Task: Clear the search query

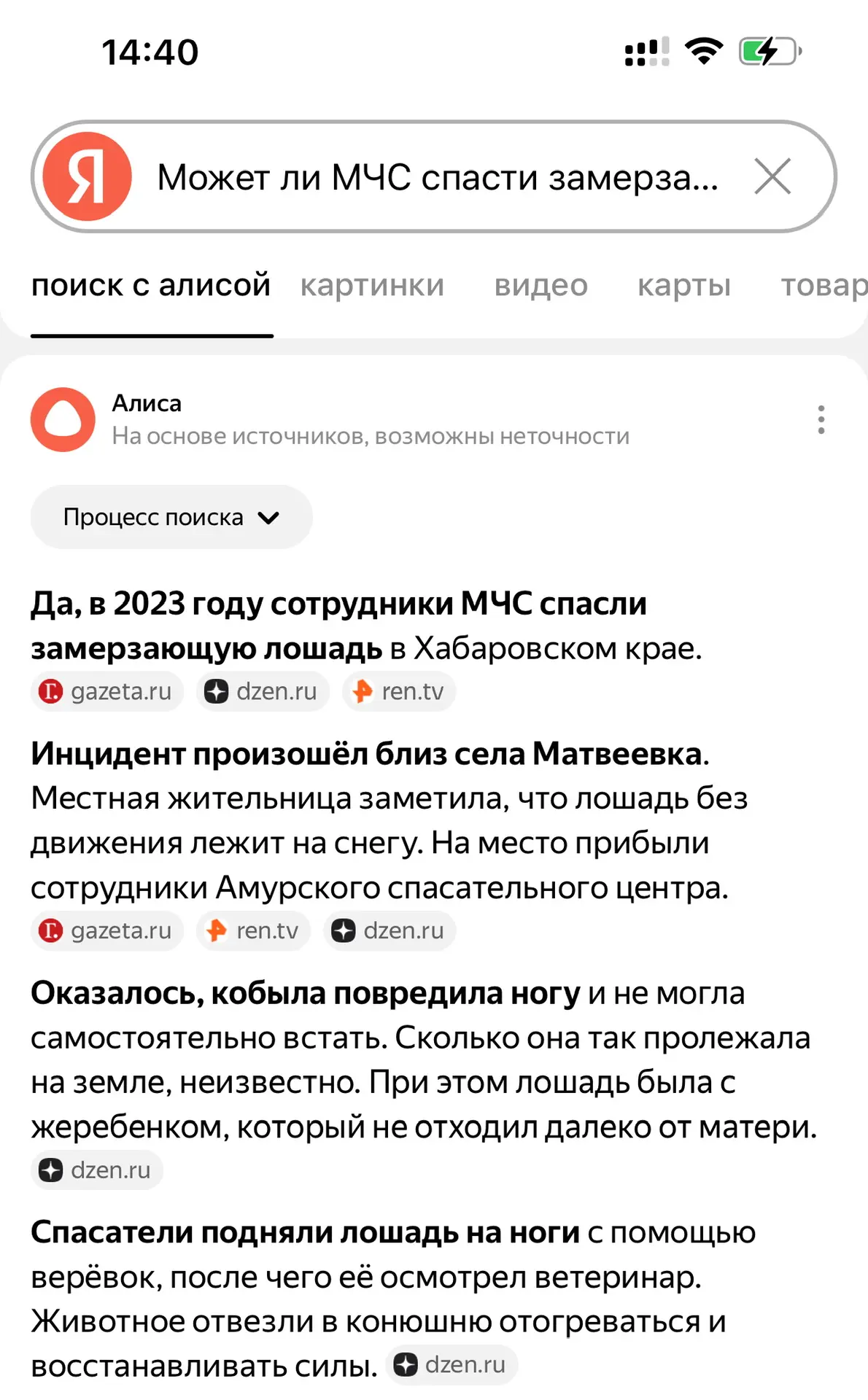Action: point(772,177)
